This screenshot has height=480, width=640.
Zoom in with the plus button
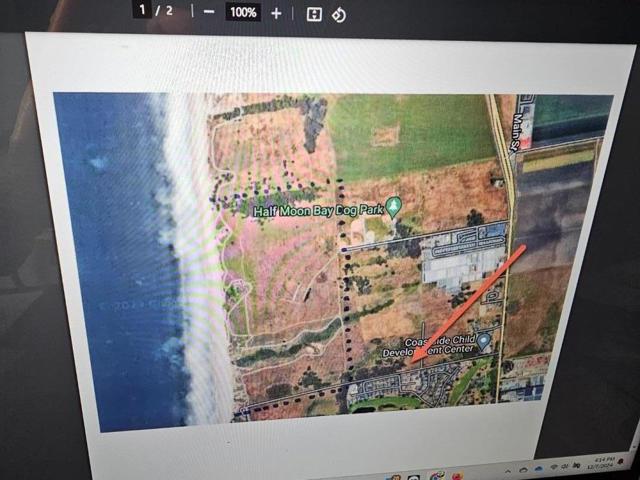(276, 13)
